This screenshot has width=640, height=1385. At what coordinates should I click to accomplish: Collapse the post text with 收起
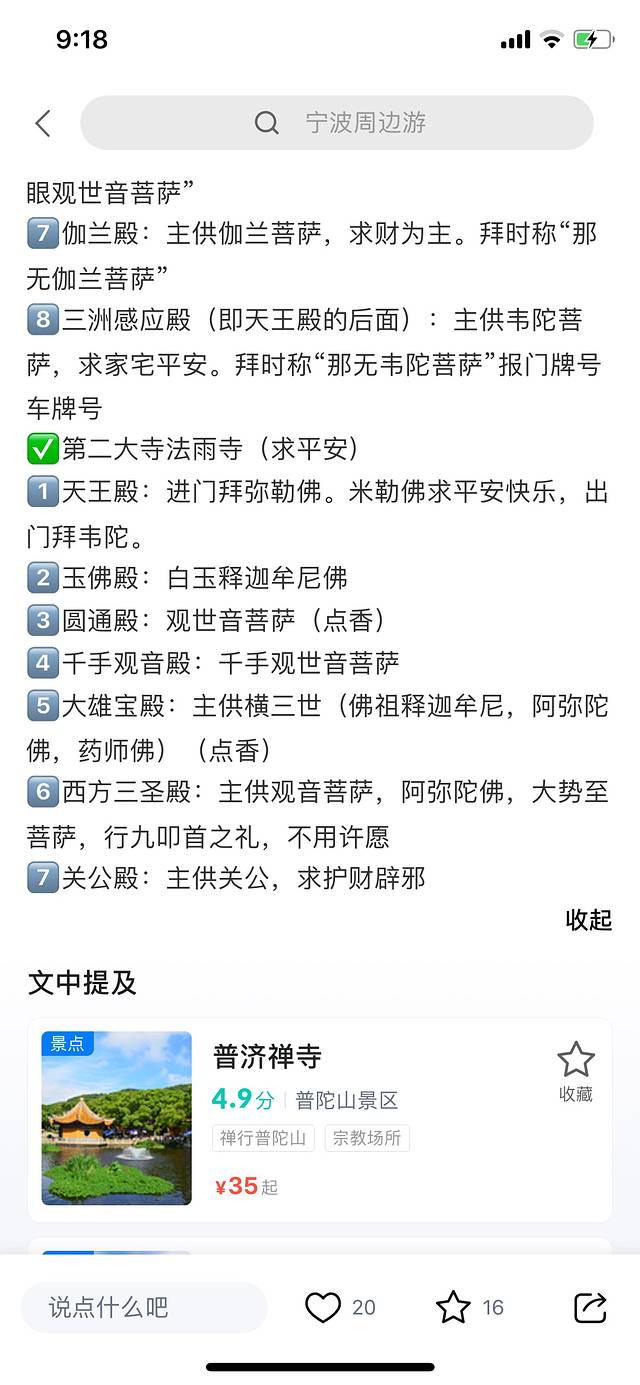click(x=588, y=920)
